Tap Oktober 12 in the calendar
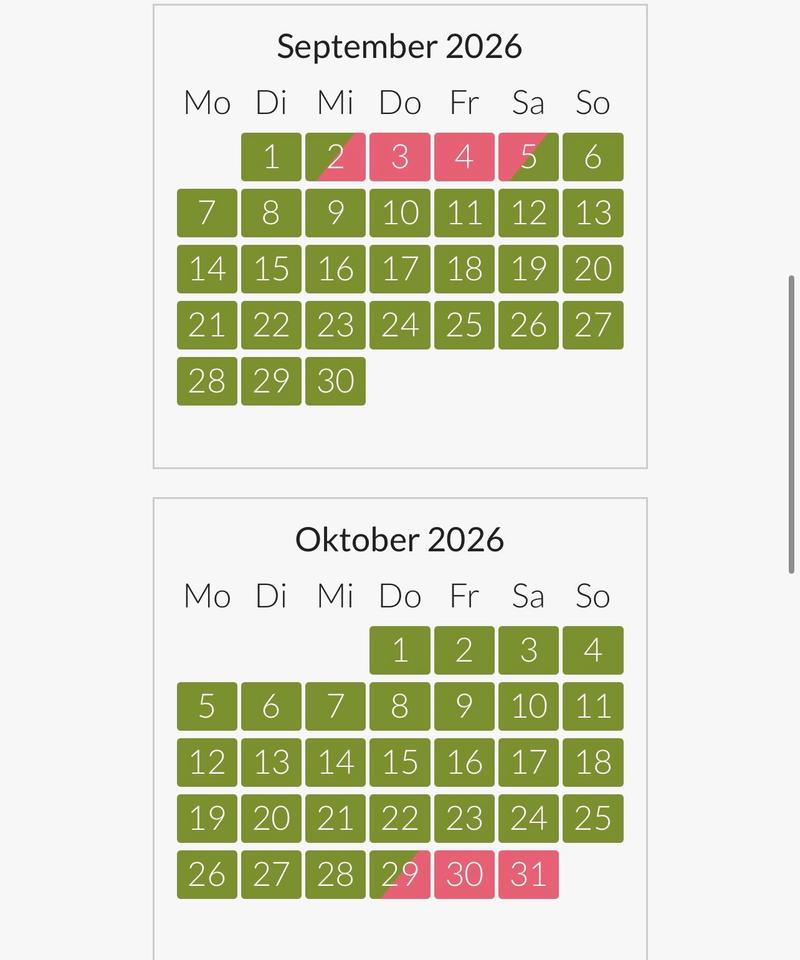This screenshot has width=800, height=960. click(x=207, y=762)
